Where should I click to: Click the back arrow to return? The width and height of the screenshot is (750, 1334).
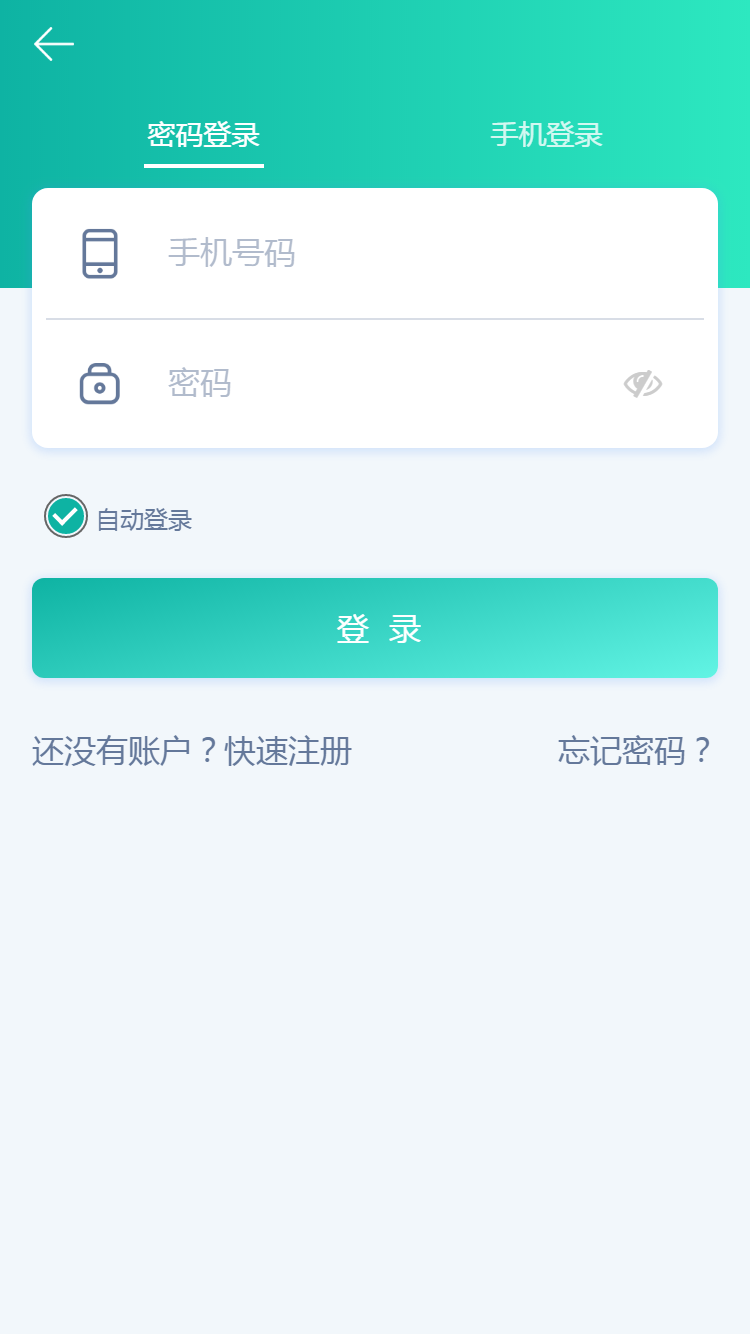pos(54,43)
